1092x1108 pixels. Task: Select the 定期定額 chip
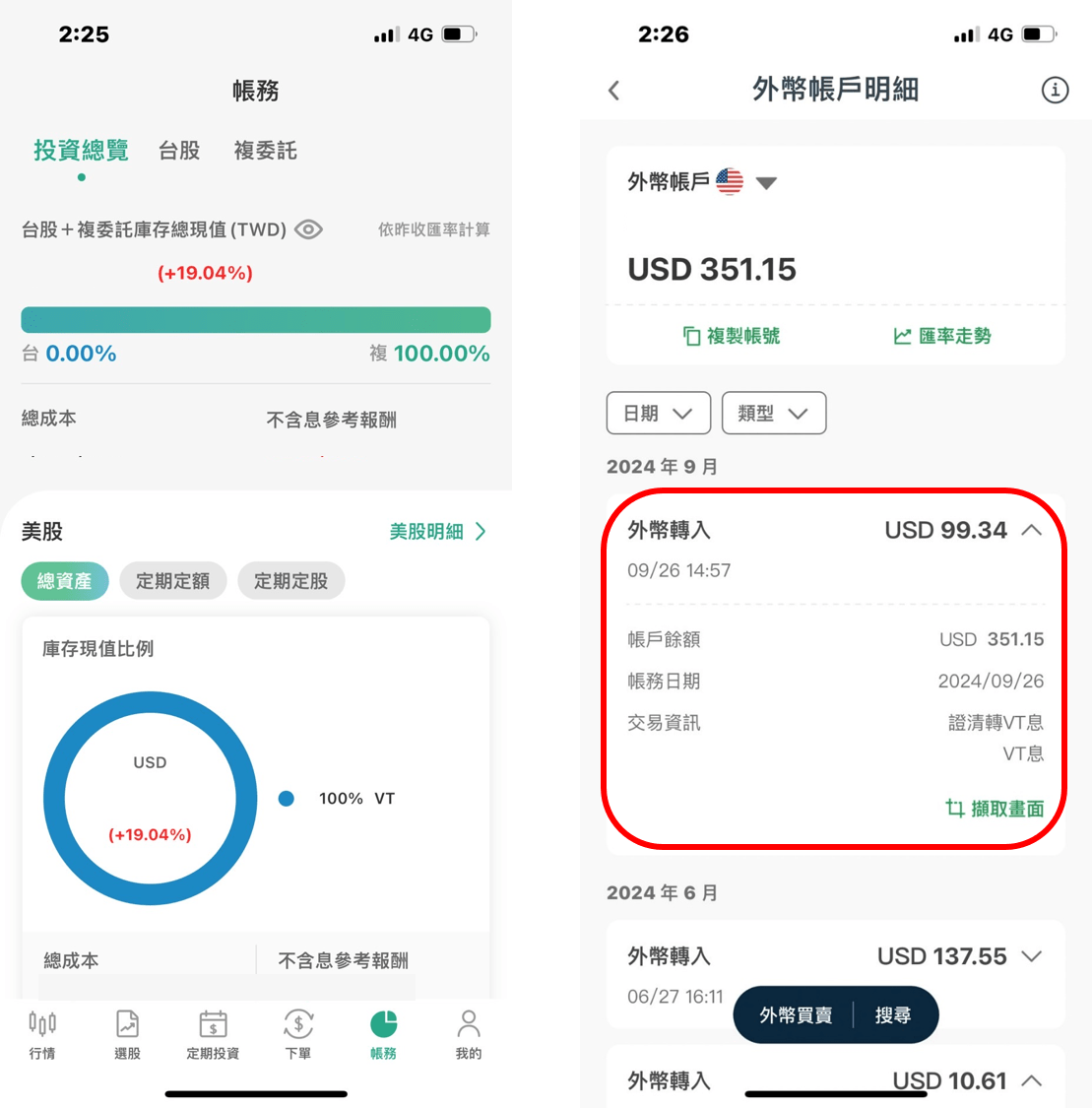[172, 581]
